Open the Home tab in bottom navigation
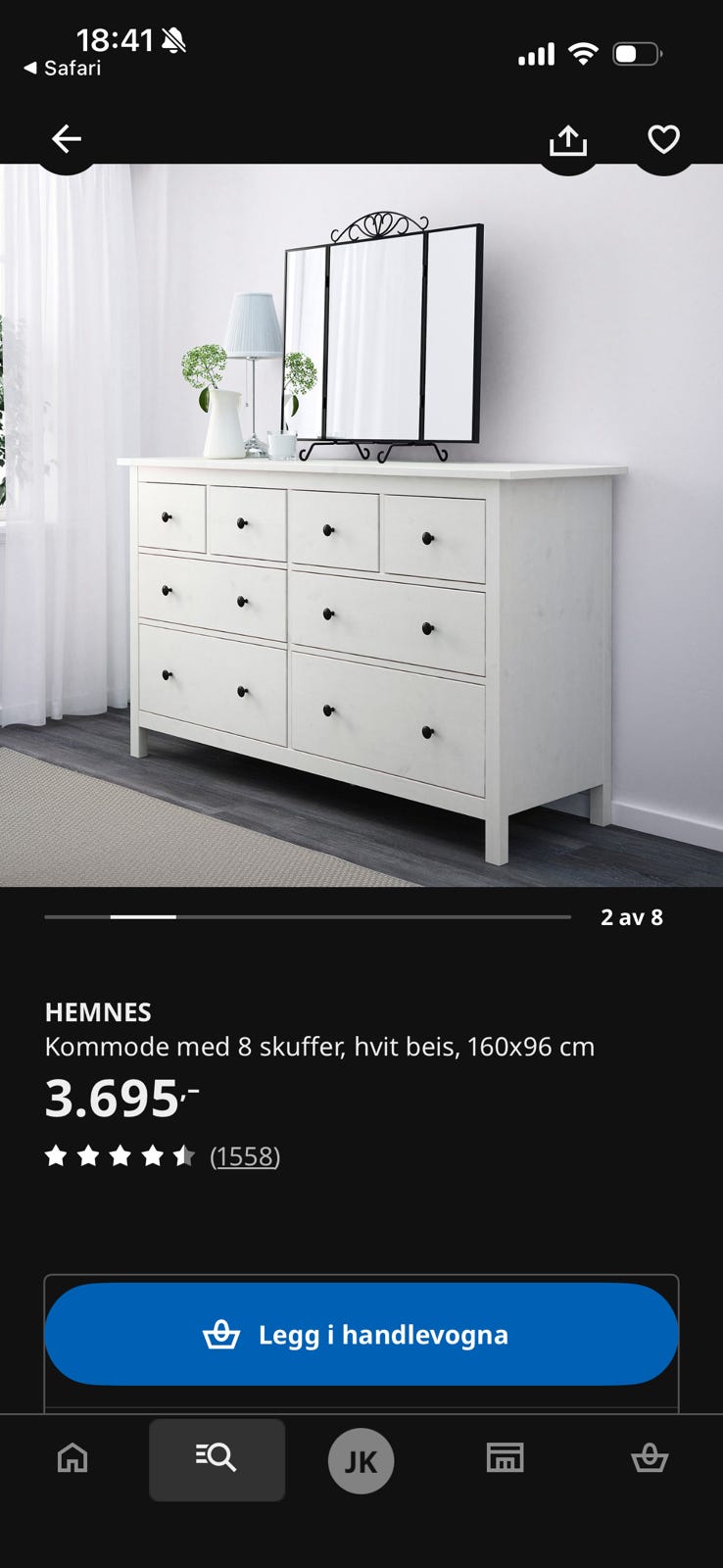This screenshot has height=1568, width=723. [x=72, y=1460]
